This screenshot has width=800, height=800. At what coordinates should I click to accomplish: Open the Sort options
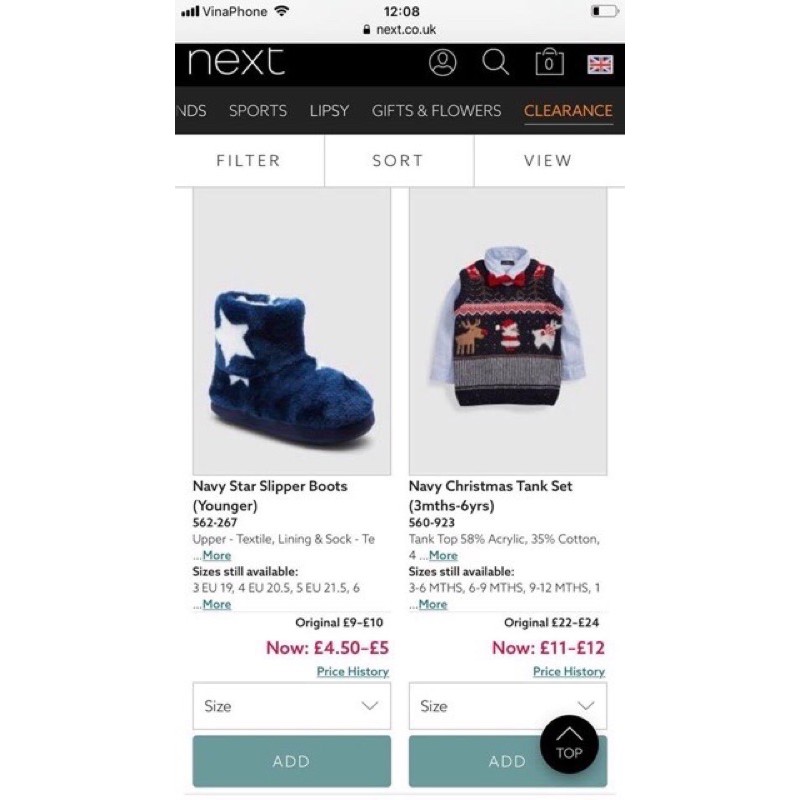398,160
